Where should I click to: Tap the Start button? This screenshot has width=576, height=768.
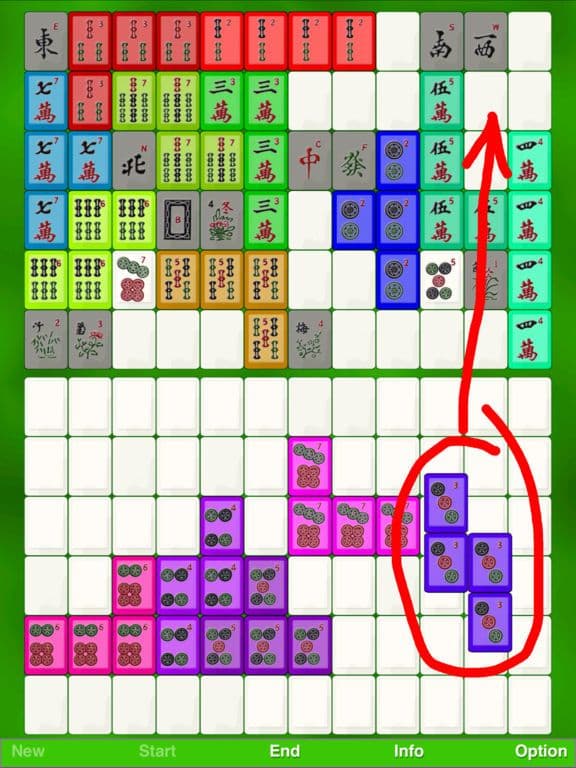[x=157, y=751]
